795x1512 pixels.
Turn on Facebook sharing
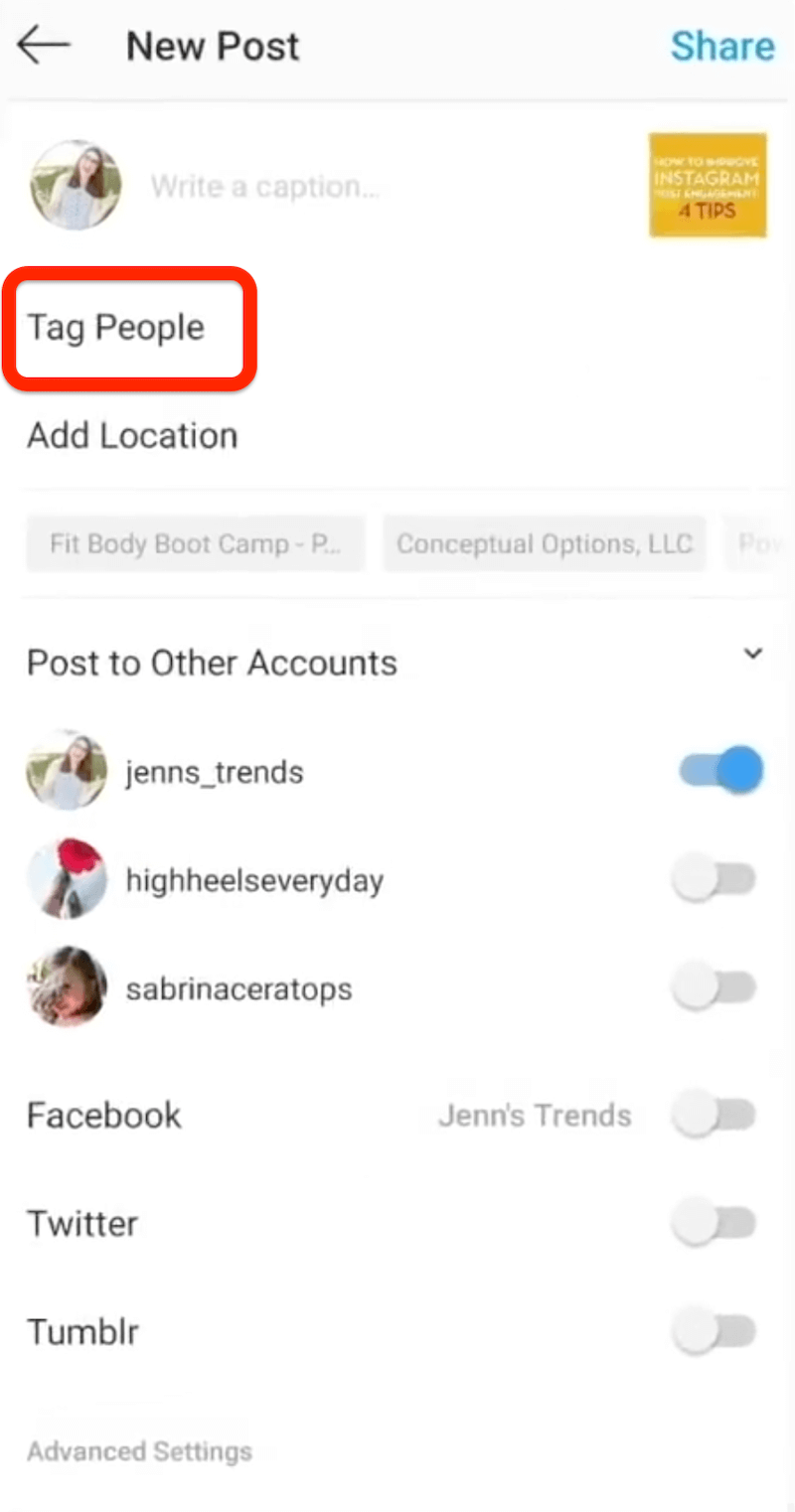(x=714, y=1115)
